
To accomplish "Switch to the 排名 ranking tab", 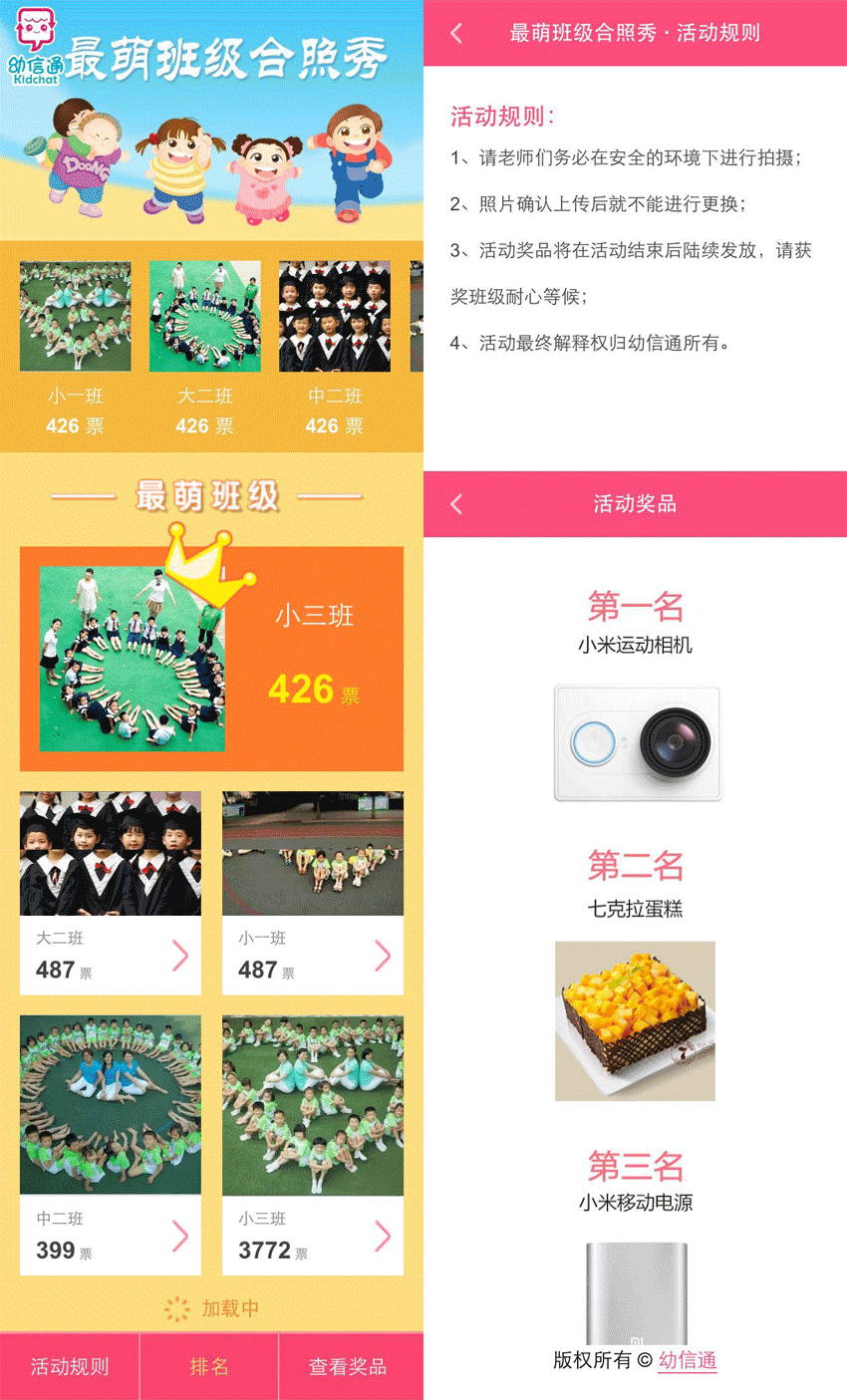I will 209,1366.
